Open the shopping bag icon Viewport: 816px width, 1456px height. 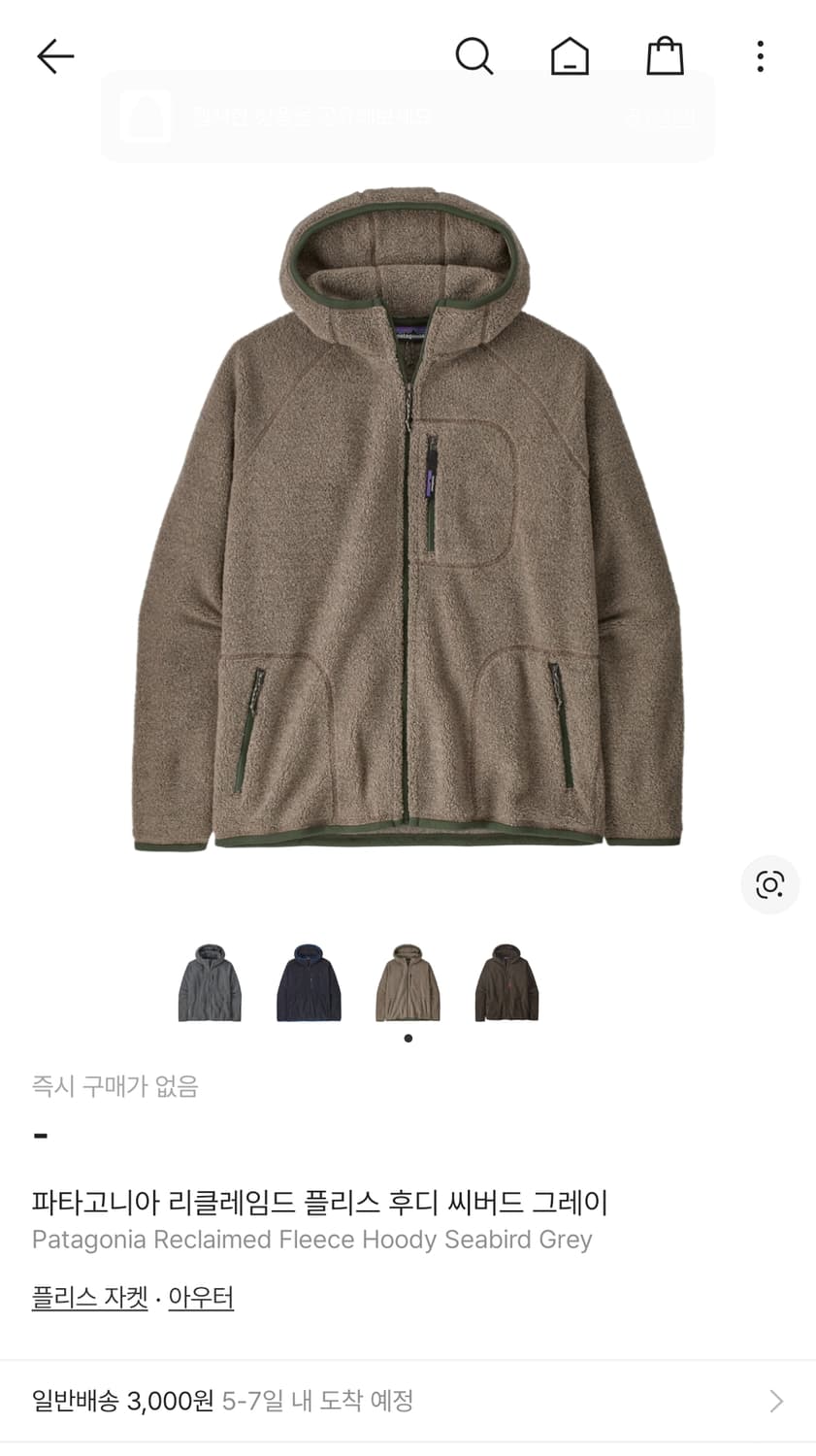665,55
